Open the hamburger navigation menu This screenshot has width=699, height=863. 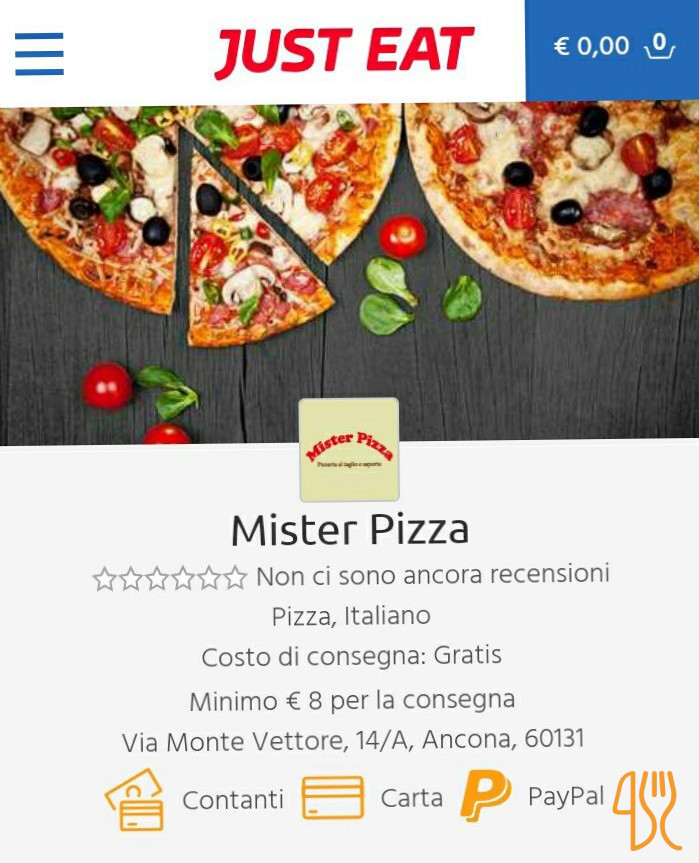tap(39, 53)
